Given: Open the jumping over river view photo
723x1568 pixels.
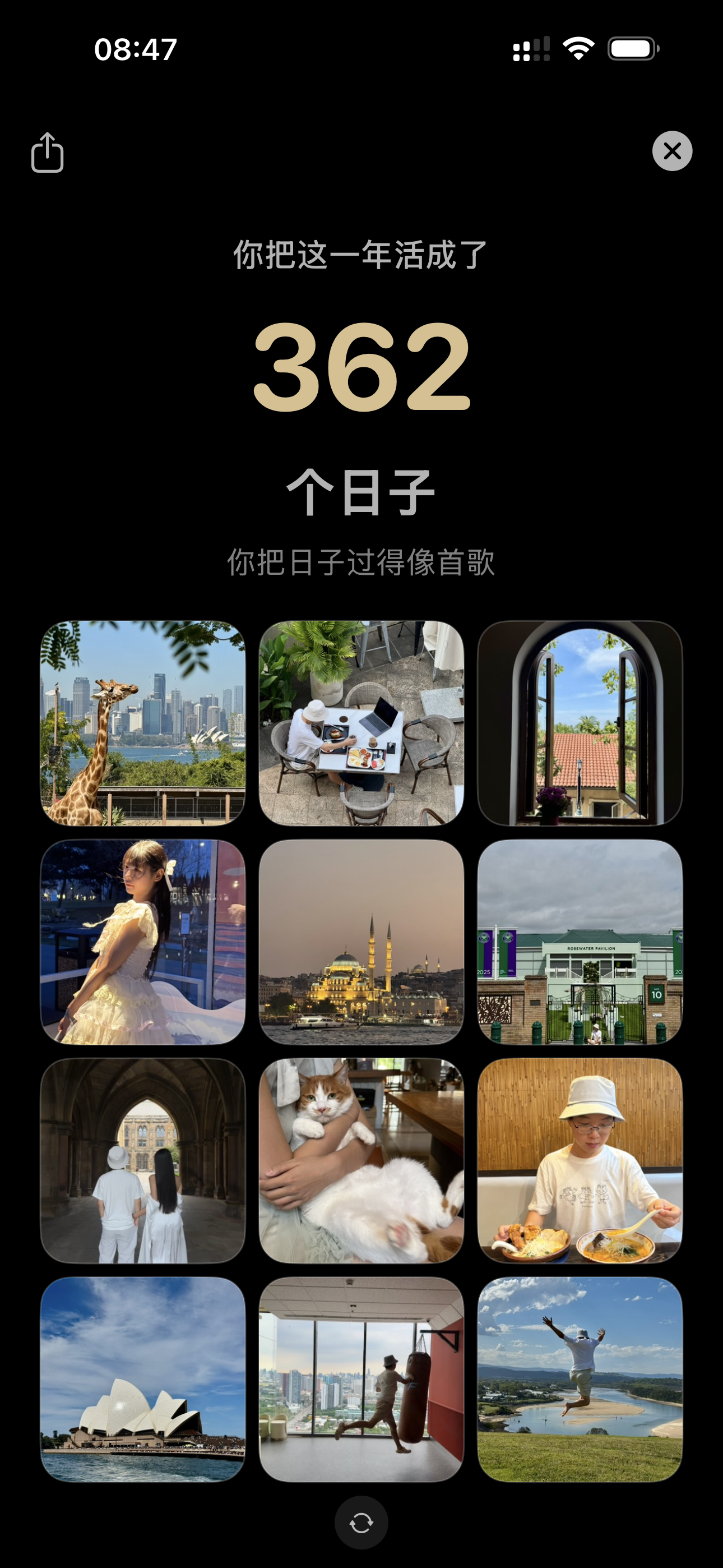Looking at the screenshot, I should pyautogui.click(x=580, y=1380).
